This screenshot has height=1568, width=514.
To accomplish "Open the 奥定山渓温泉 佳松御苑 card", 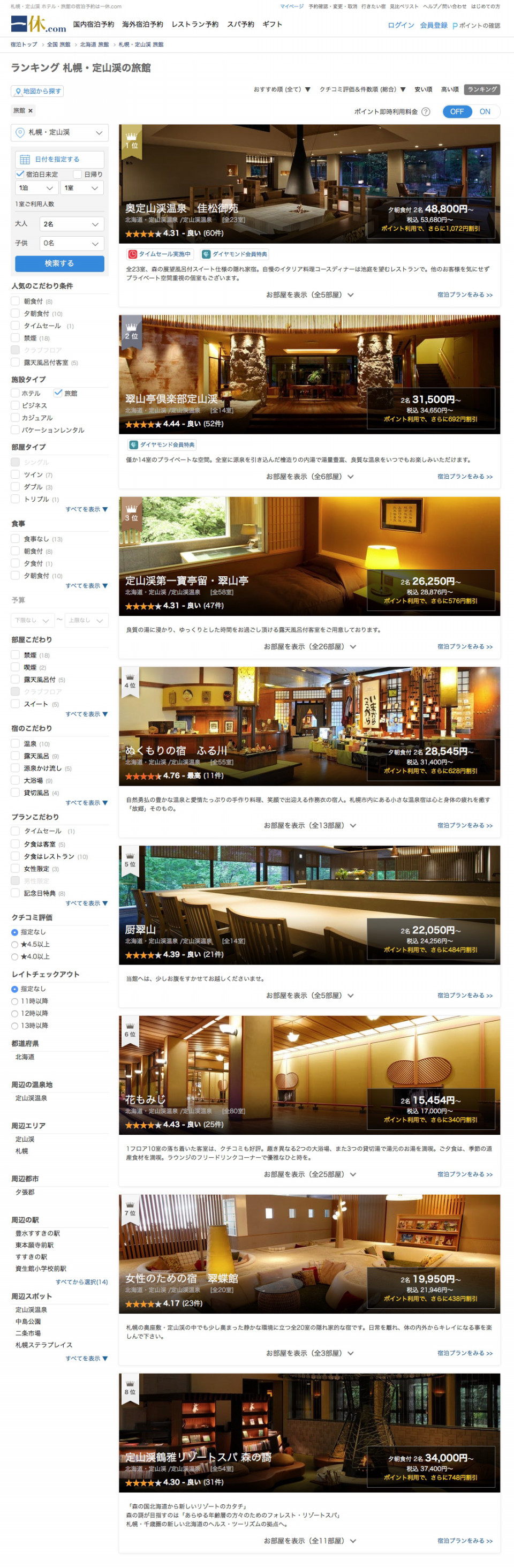I will (x=182, y=208).
